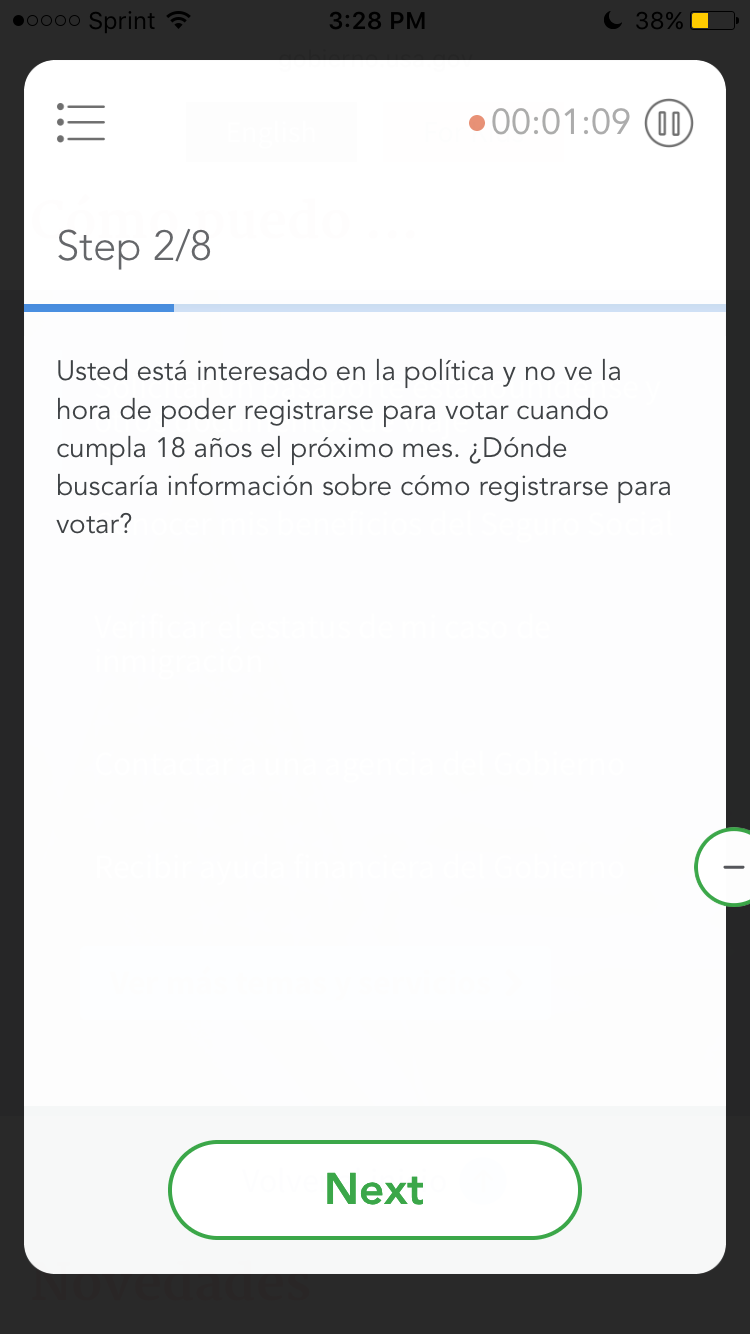
Task: Pause the recording timer
Action: point(669,123)
